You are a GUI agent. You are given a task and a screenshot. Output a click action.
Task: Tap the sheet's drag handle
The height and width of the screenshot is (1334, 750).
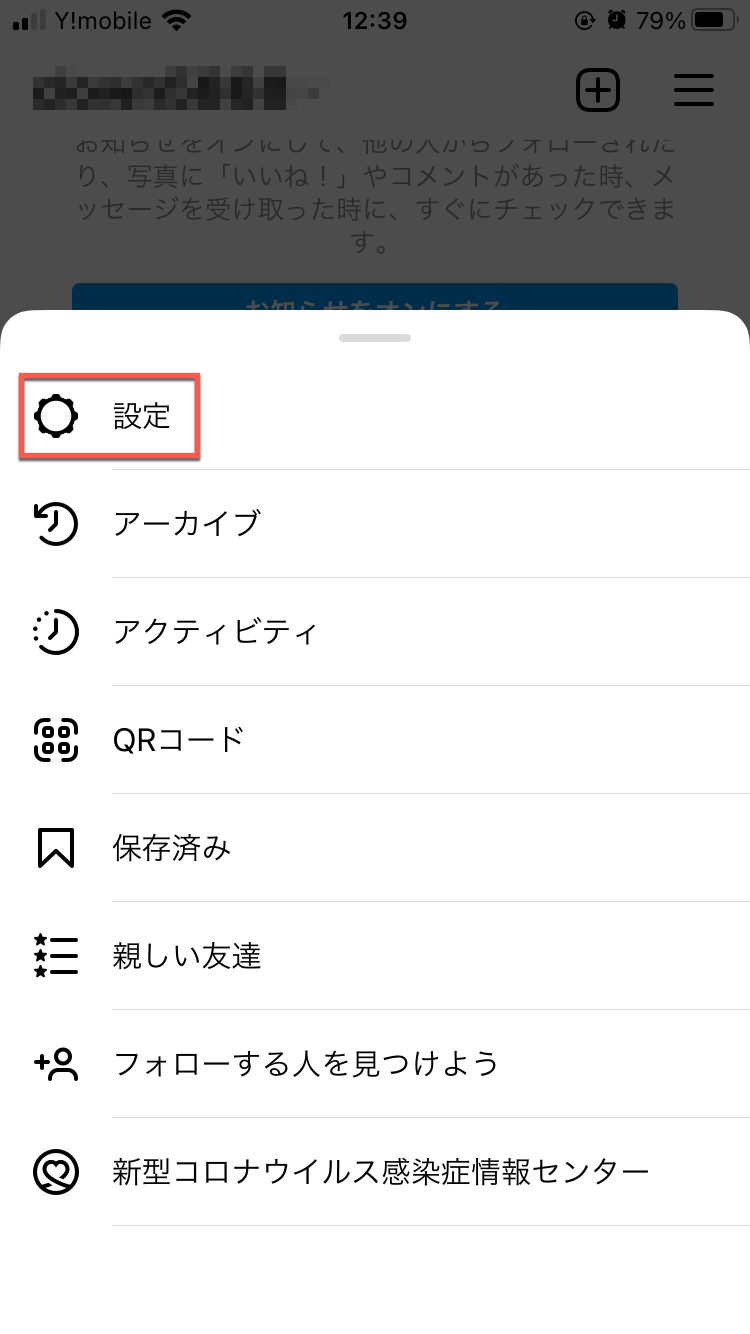[x=375, y=338]
